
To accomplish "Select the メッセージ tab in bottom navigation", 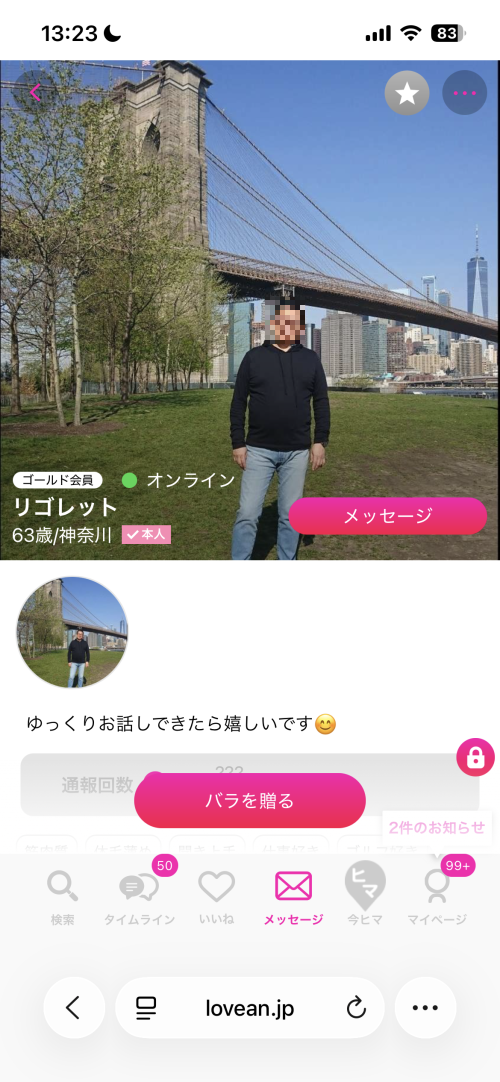I will [293, 897].
